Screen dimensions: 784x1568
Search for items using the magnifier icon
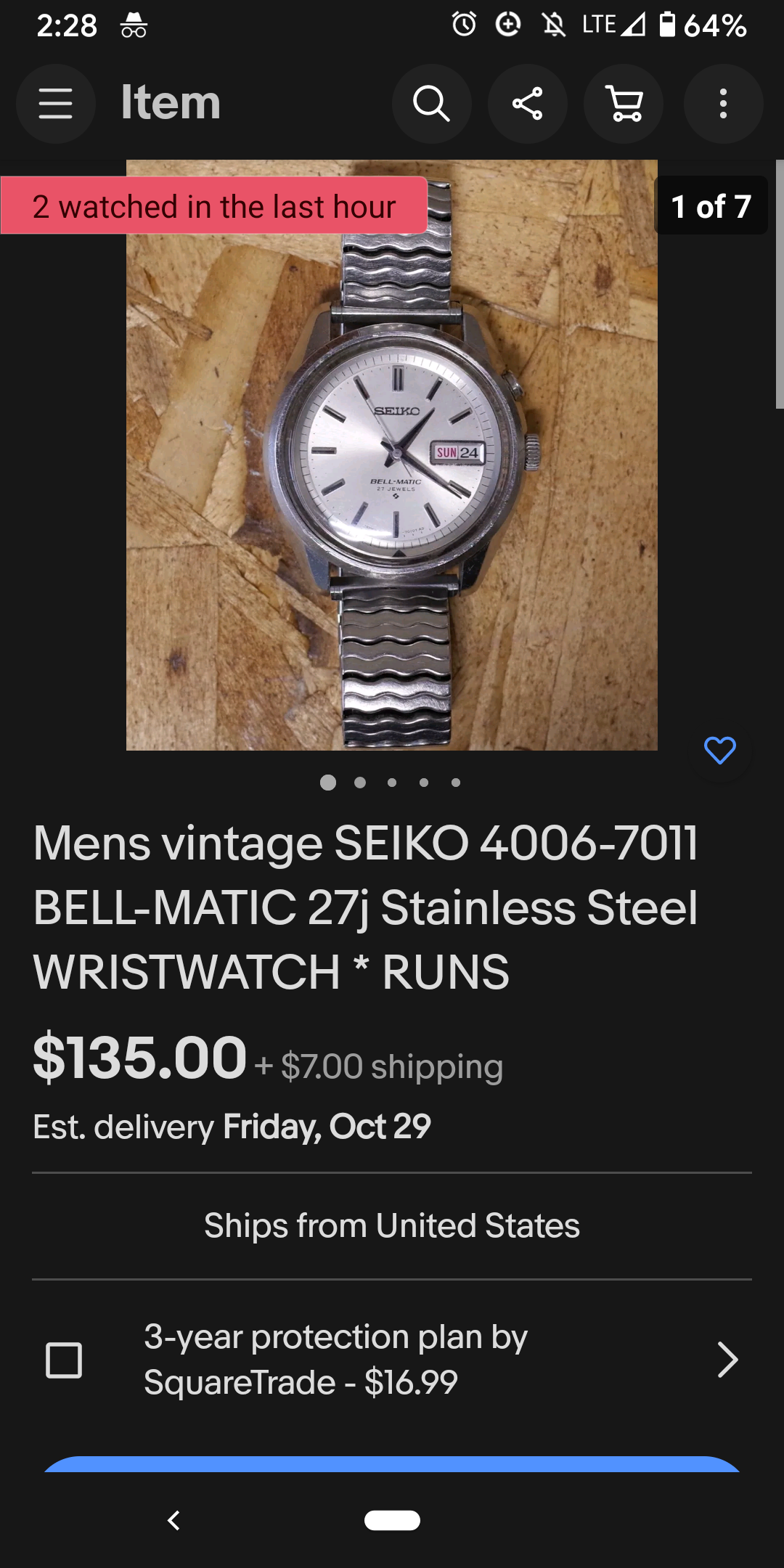tap(432, 104)
